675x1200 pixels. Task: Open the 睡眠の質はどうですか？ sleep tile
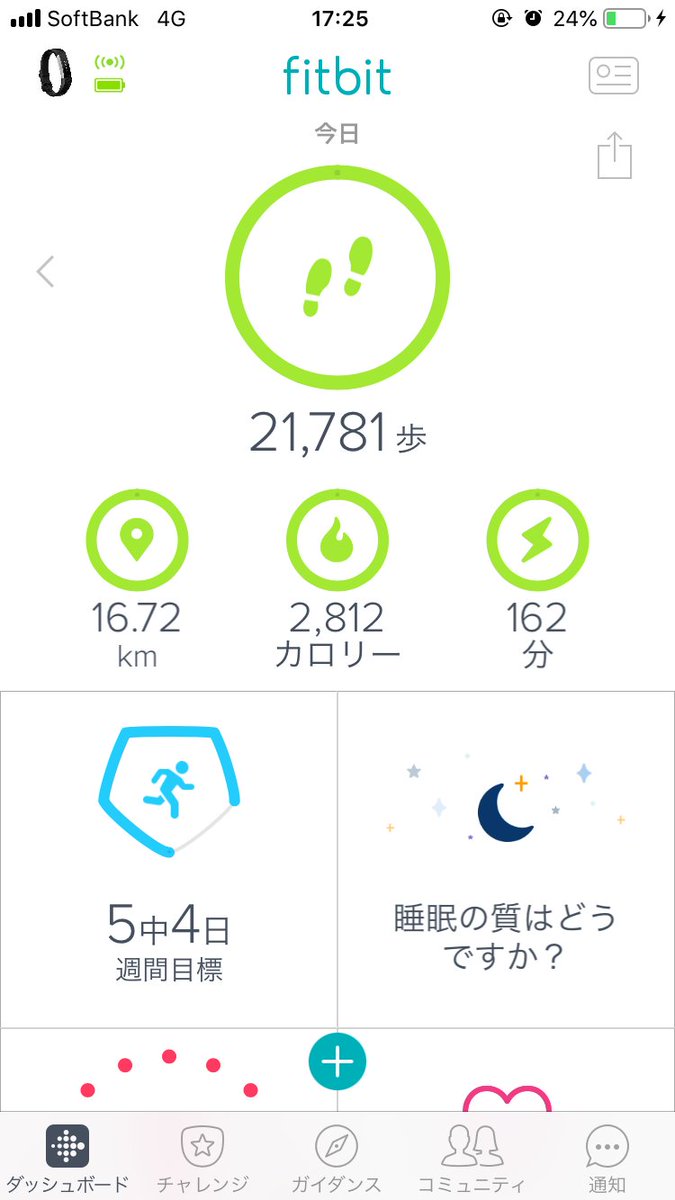tap(506, 858)
